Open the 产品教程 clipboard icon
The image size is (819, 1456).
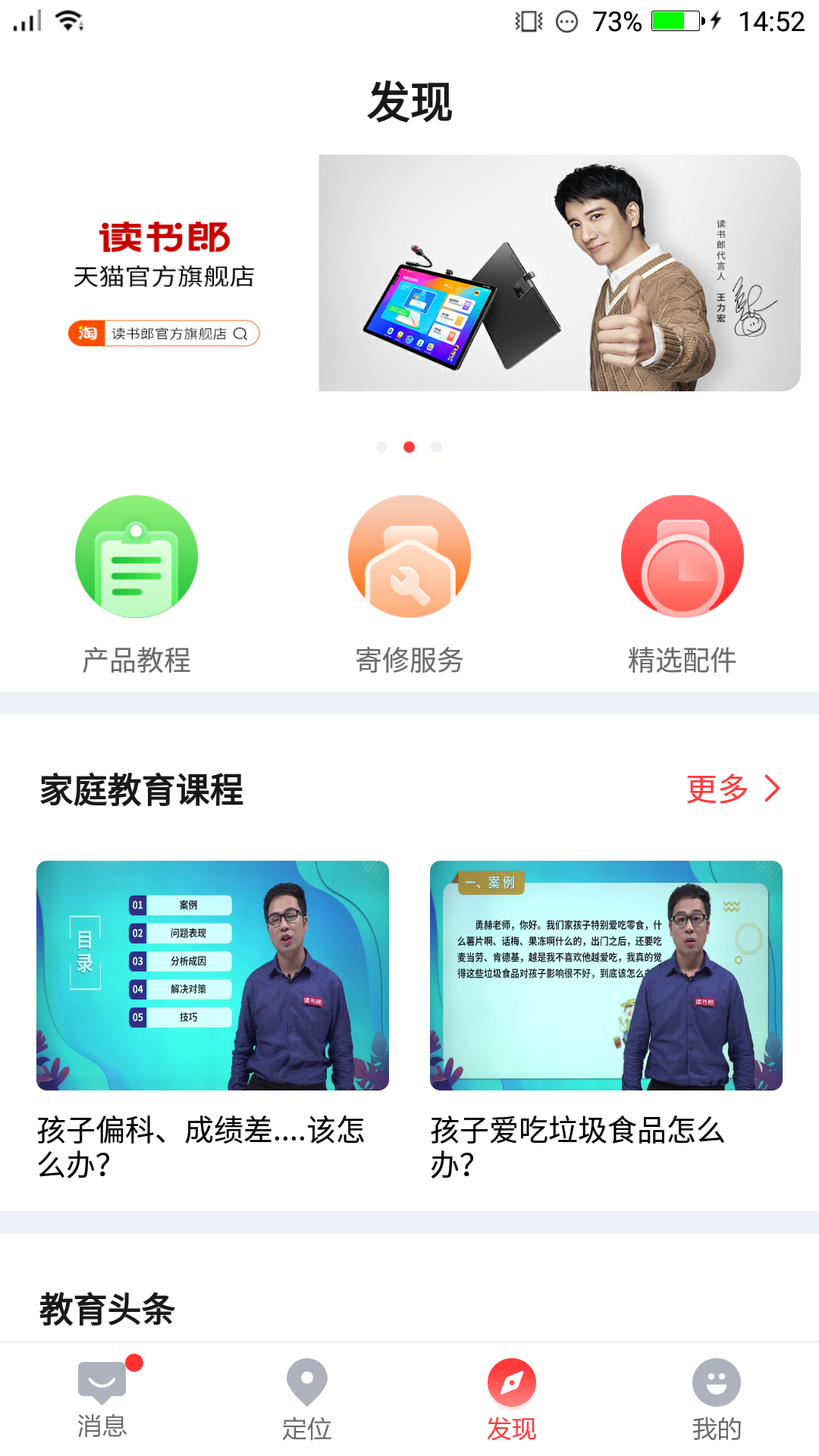136,556
